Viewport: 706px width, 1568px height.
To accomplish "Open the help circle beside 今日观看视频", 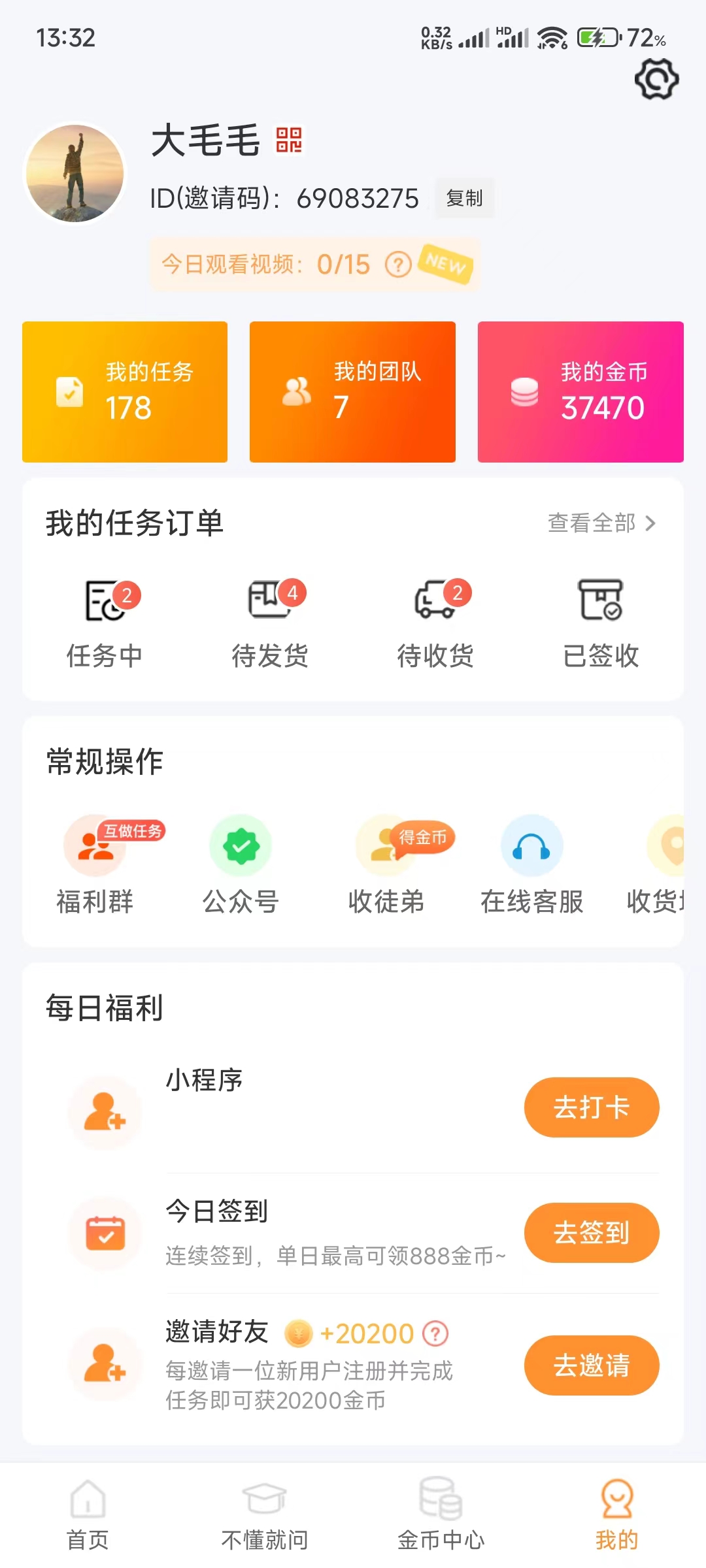I will (x=397, y=265).
